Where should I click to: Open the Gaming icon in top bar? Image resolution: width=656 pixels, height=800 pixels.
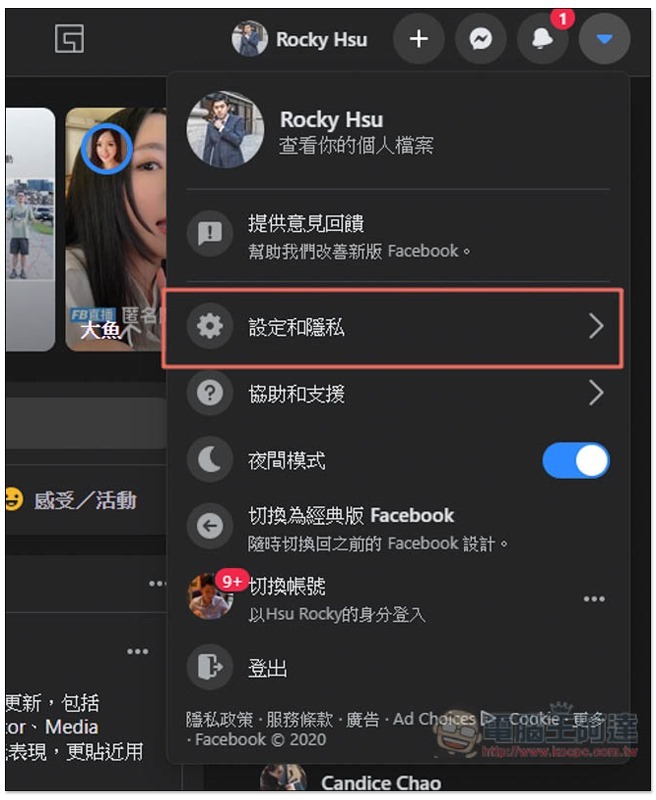[70, 40]
